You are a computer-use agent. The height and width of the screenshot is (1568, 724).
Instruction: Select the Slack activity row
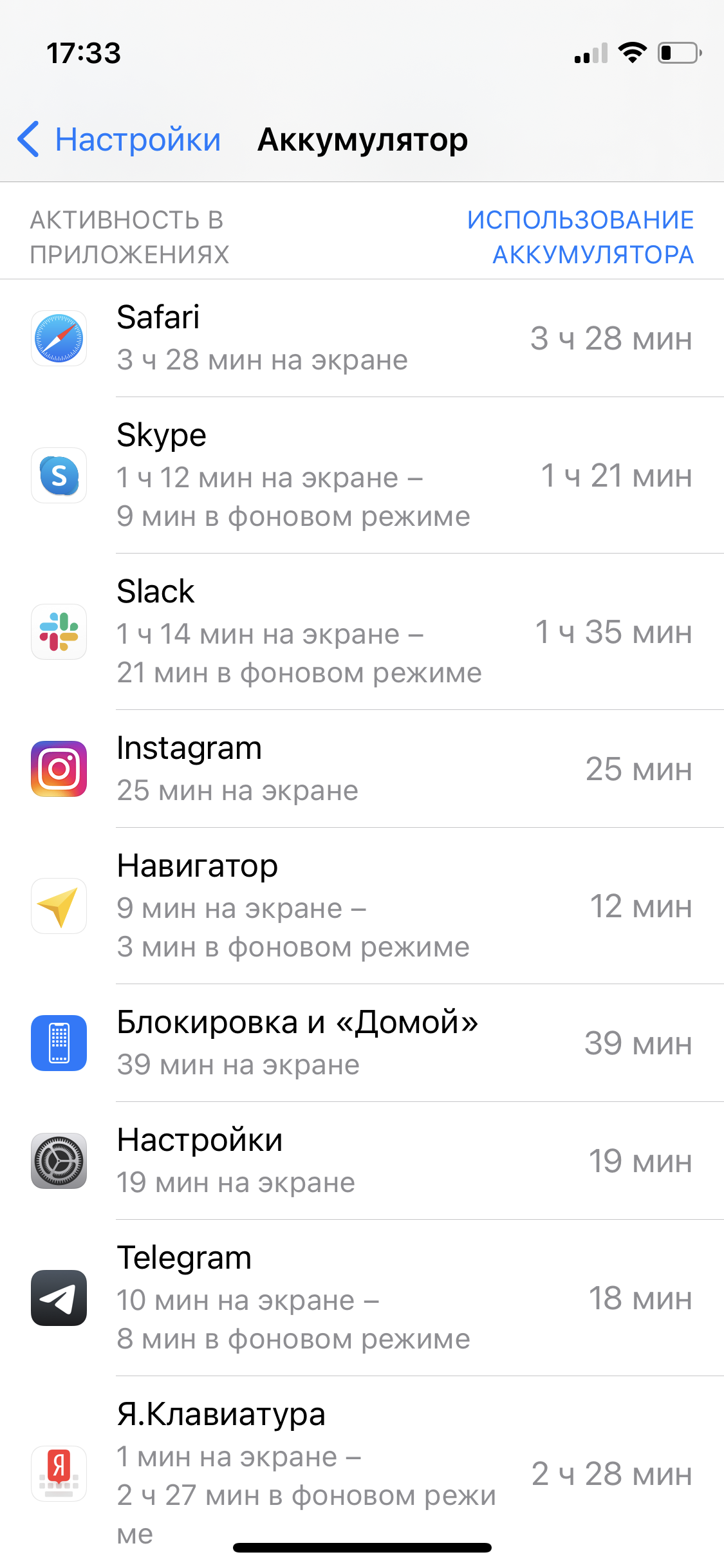point(362,632)
